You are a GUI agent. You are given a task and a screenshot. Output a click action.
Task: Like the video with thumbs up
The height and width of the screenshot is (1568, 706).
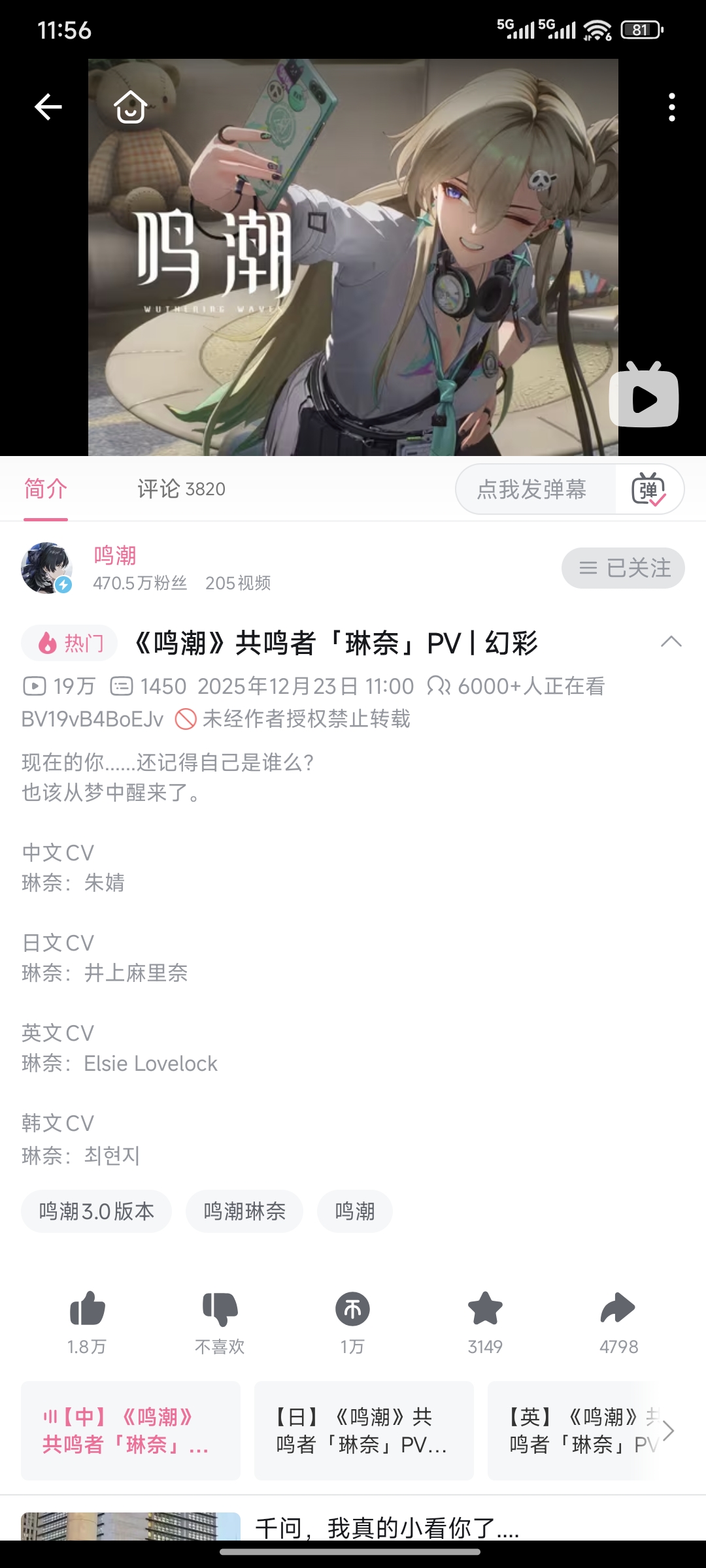(87, 1309)
